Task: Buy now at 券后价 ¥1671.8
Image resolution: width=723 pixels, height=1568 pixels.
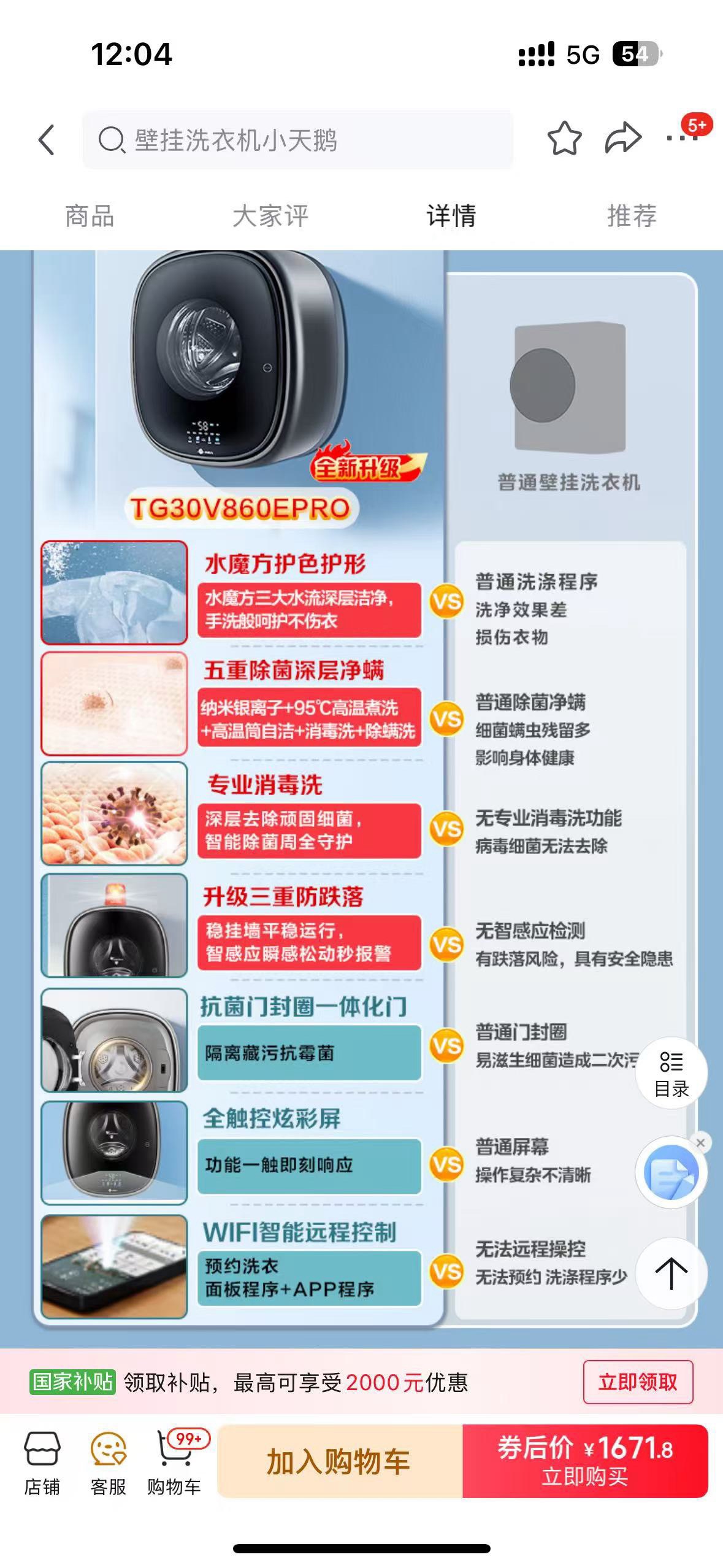Action: [x=585, y=1461]
